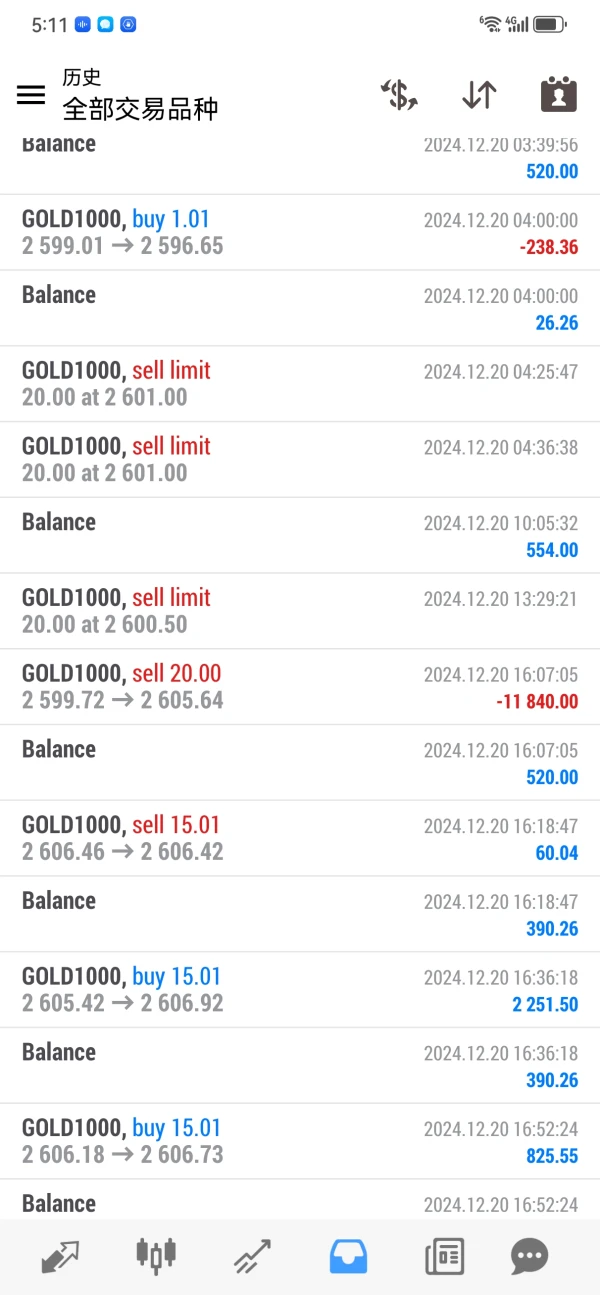Open the sell limit order placed at 04:36:38
The width and height of the screenshot is (600, 1295).
point(300,460)
